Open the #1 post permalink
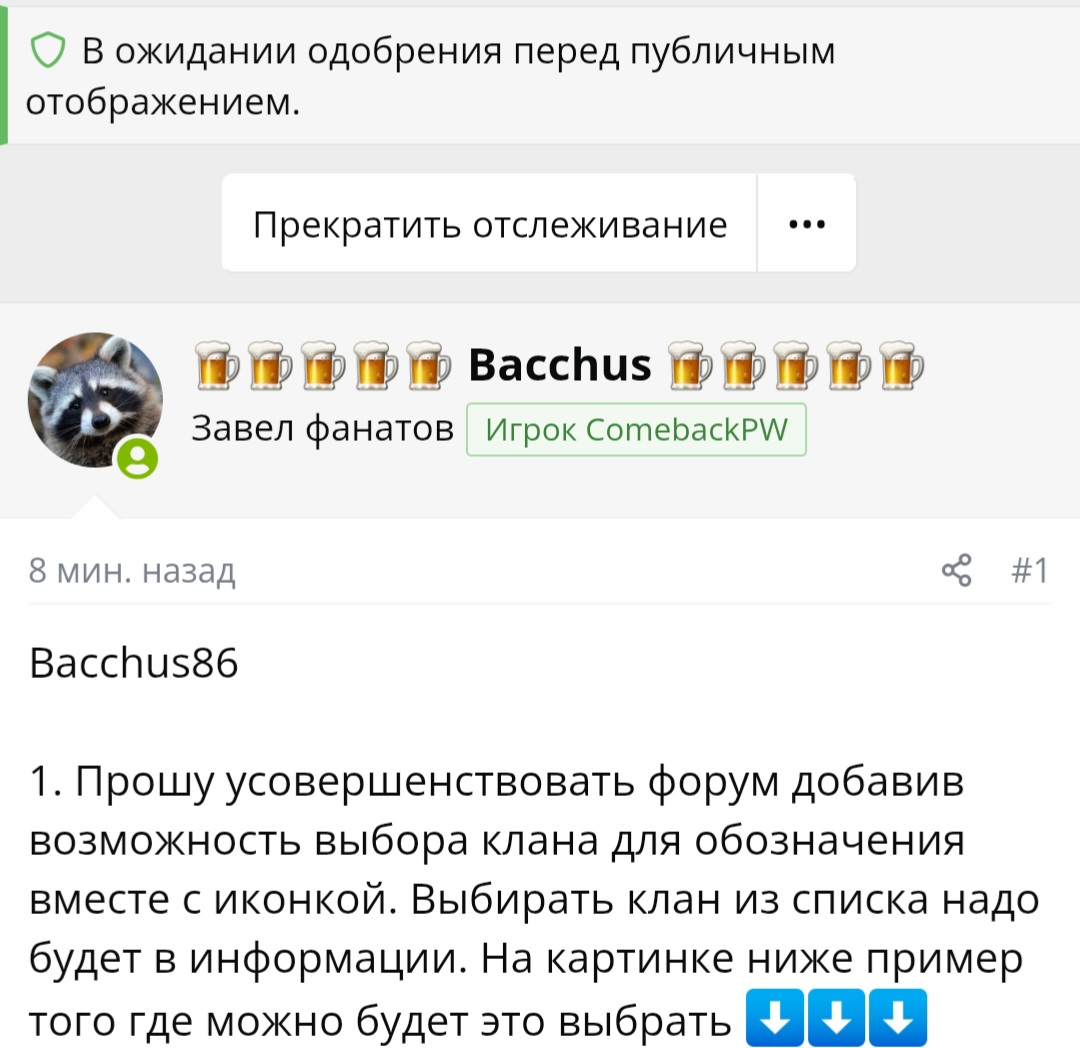The image size is (1080, 1048). [x=1029, y=570]
